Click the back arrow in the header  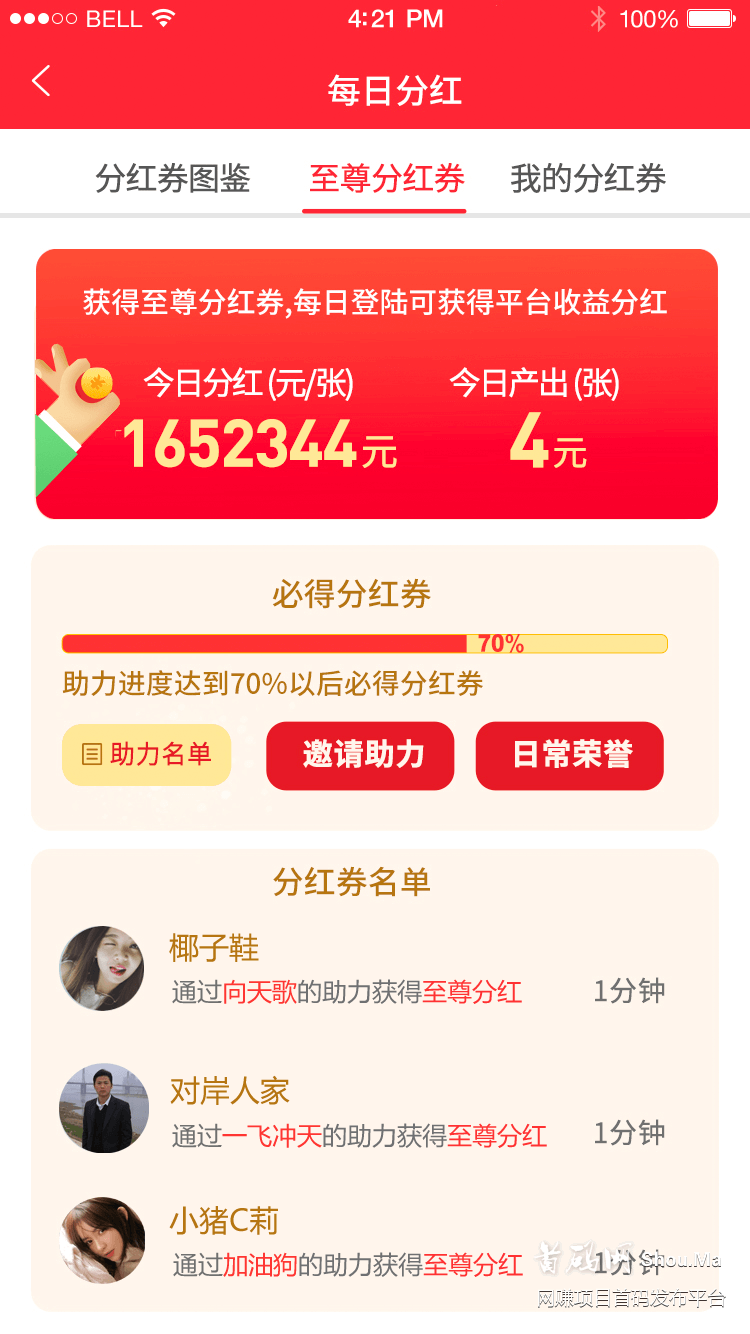point(40,81)
